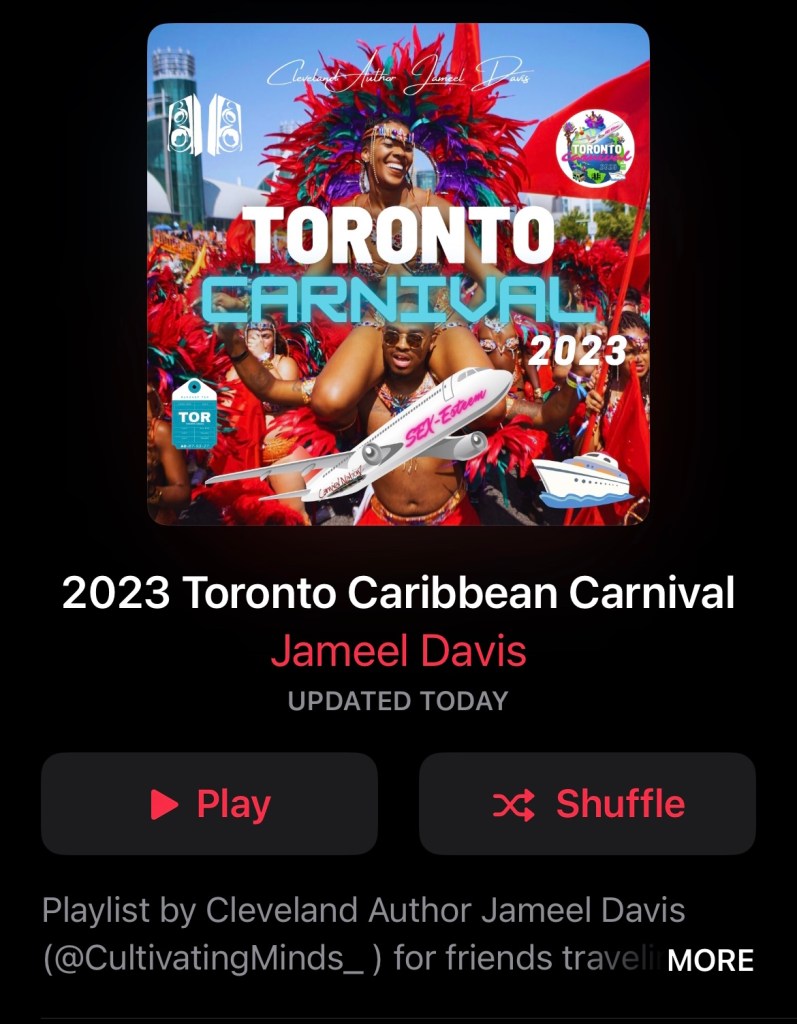Play the 2023 Toronto Caribbean Carnival playlist

tap(209, 804)
